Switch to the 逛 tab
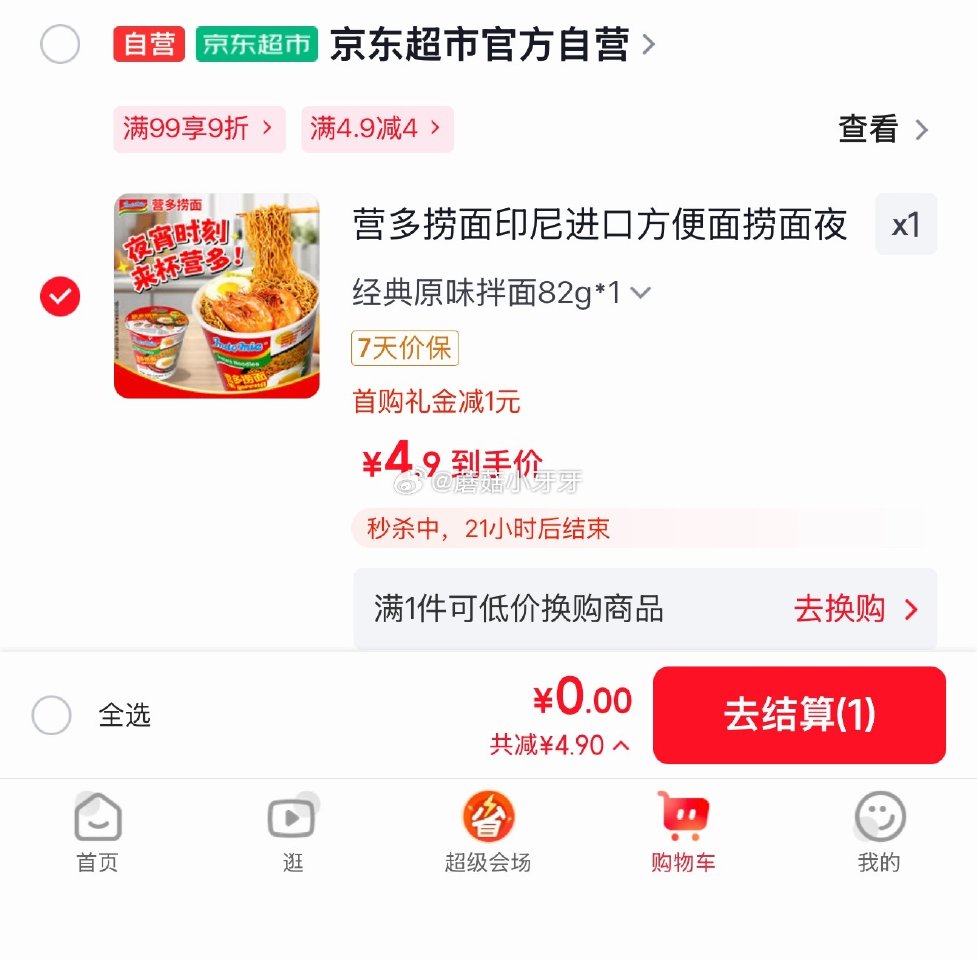The width and height of the screenshot is (977, 960). coord(292,832)
